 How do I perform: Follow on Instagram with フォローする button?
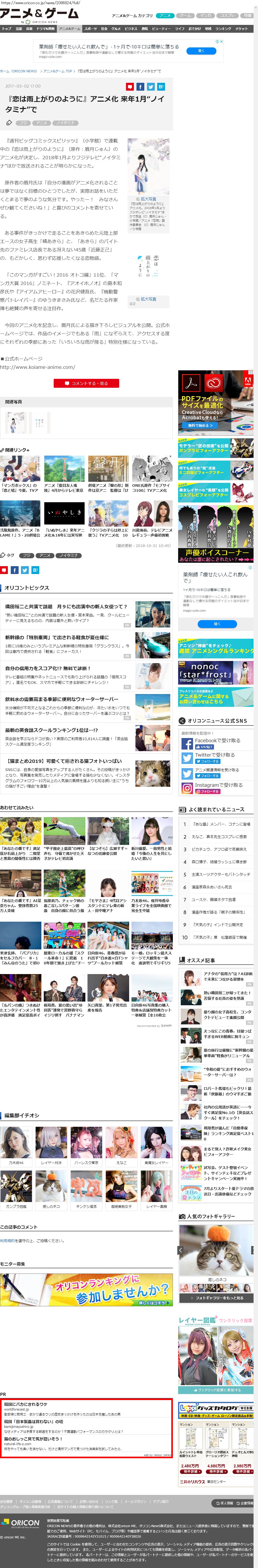tap(207, 791)
